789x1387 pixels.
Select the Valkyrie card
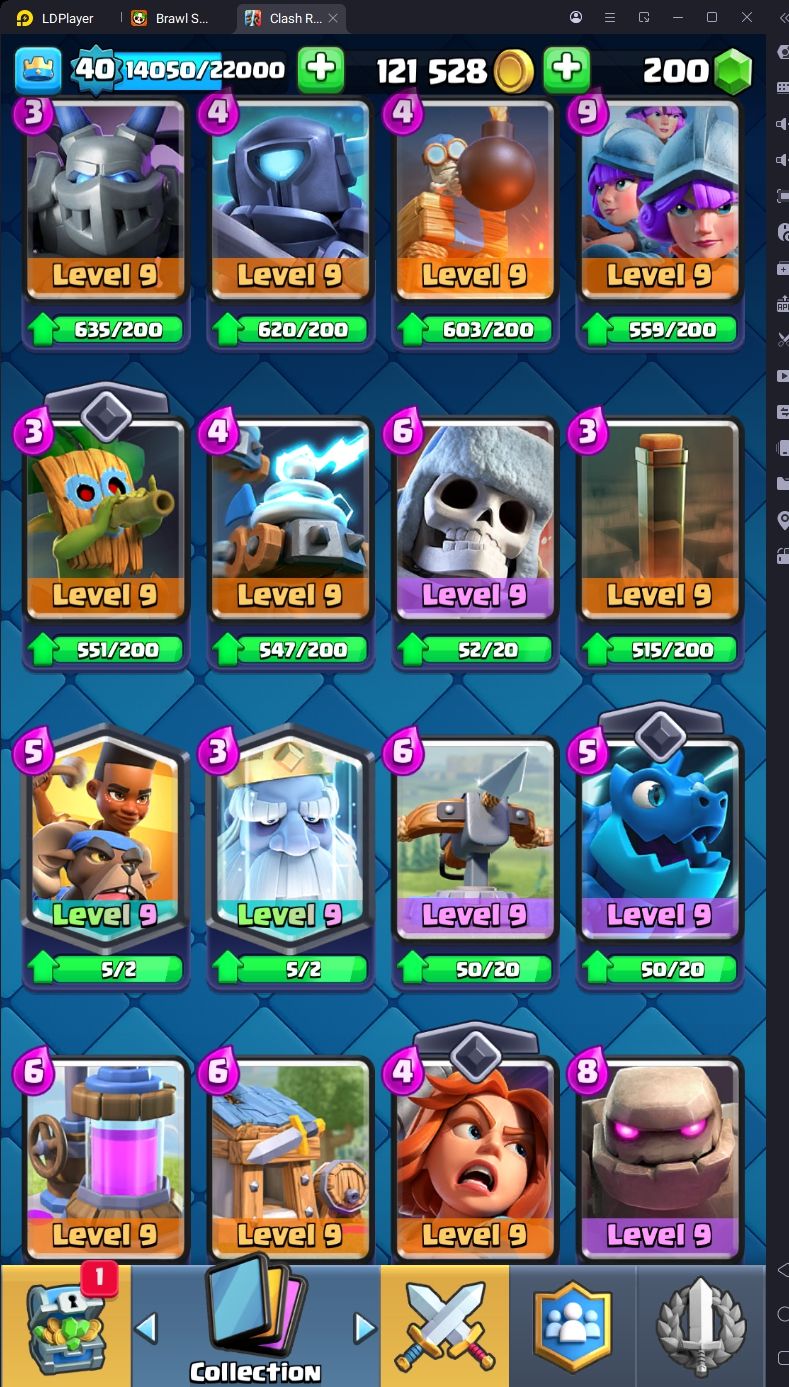474,1160
